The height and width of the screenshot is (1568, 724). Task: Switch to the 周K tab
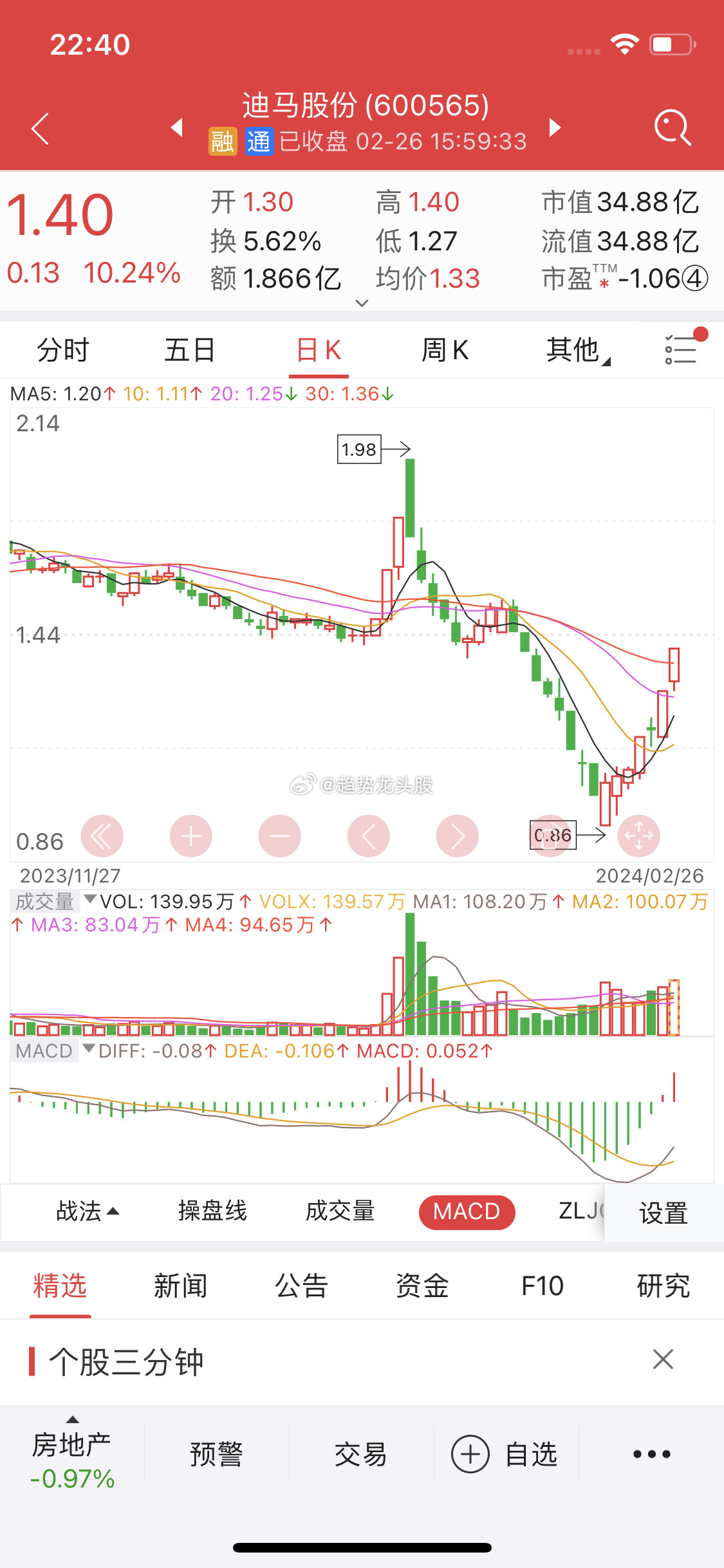coord(445,349)
